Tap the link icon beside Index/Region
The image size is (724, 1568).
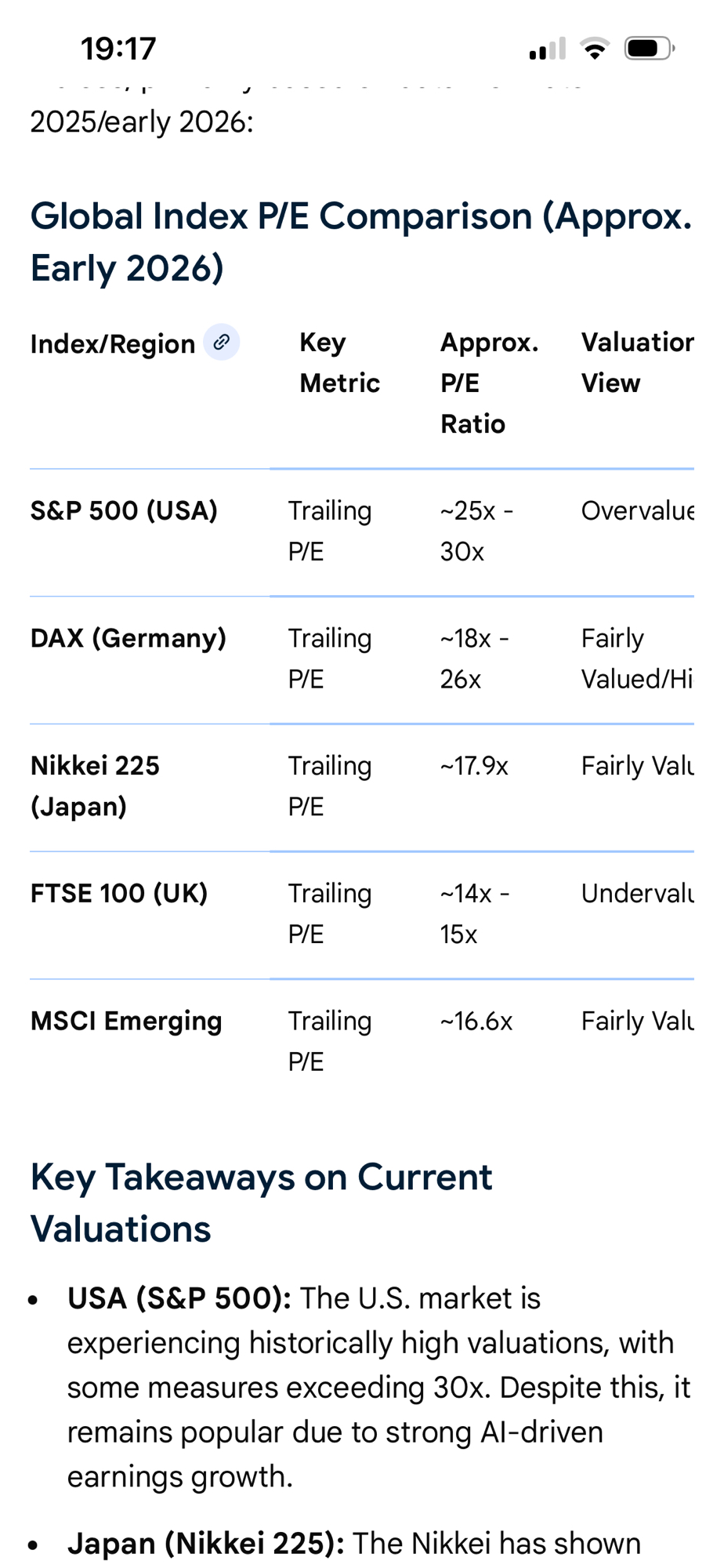(222, 343)
